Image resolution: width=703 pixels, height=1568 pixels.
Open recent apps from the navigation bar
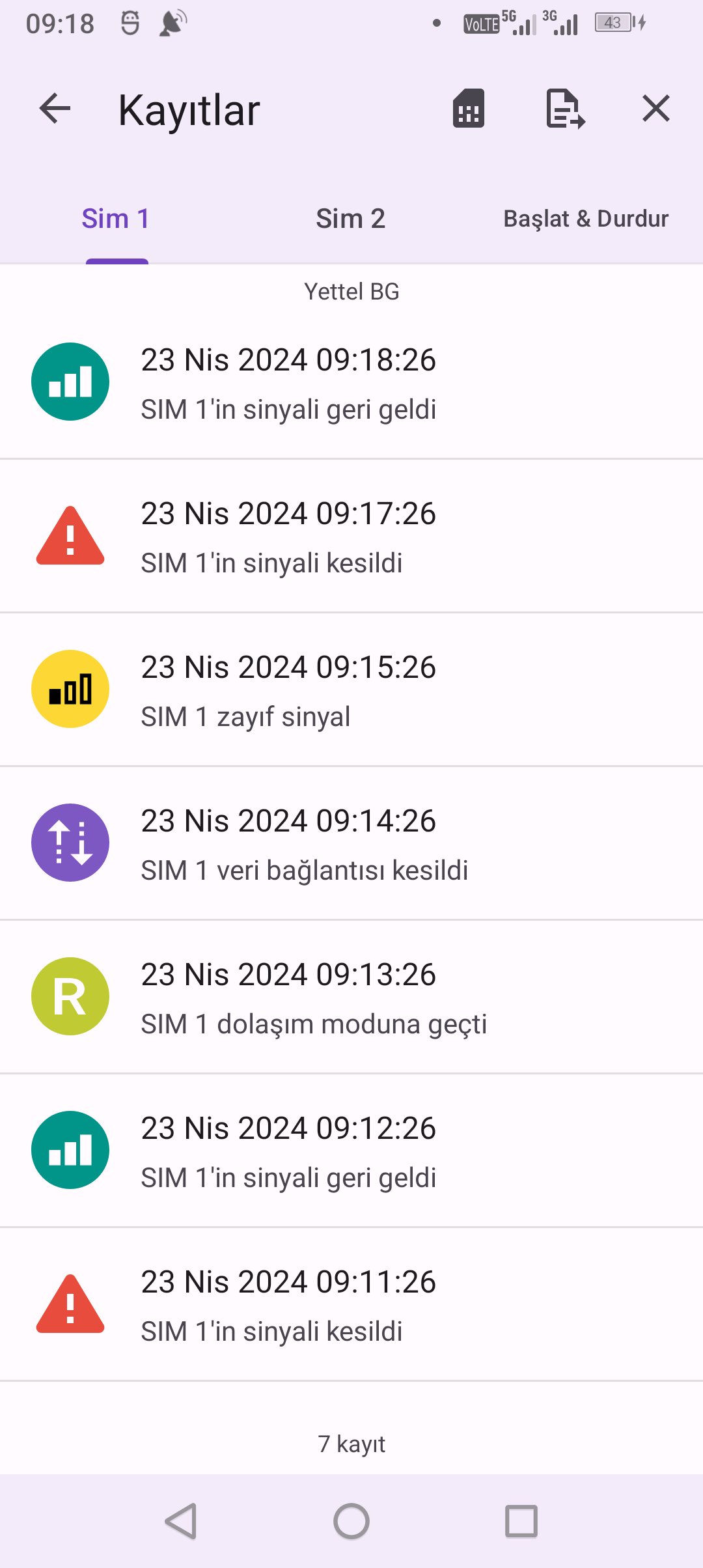coord(521,1522)
